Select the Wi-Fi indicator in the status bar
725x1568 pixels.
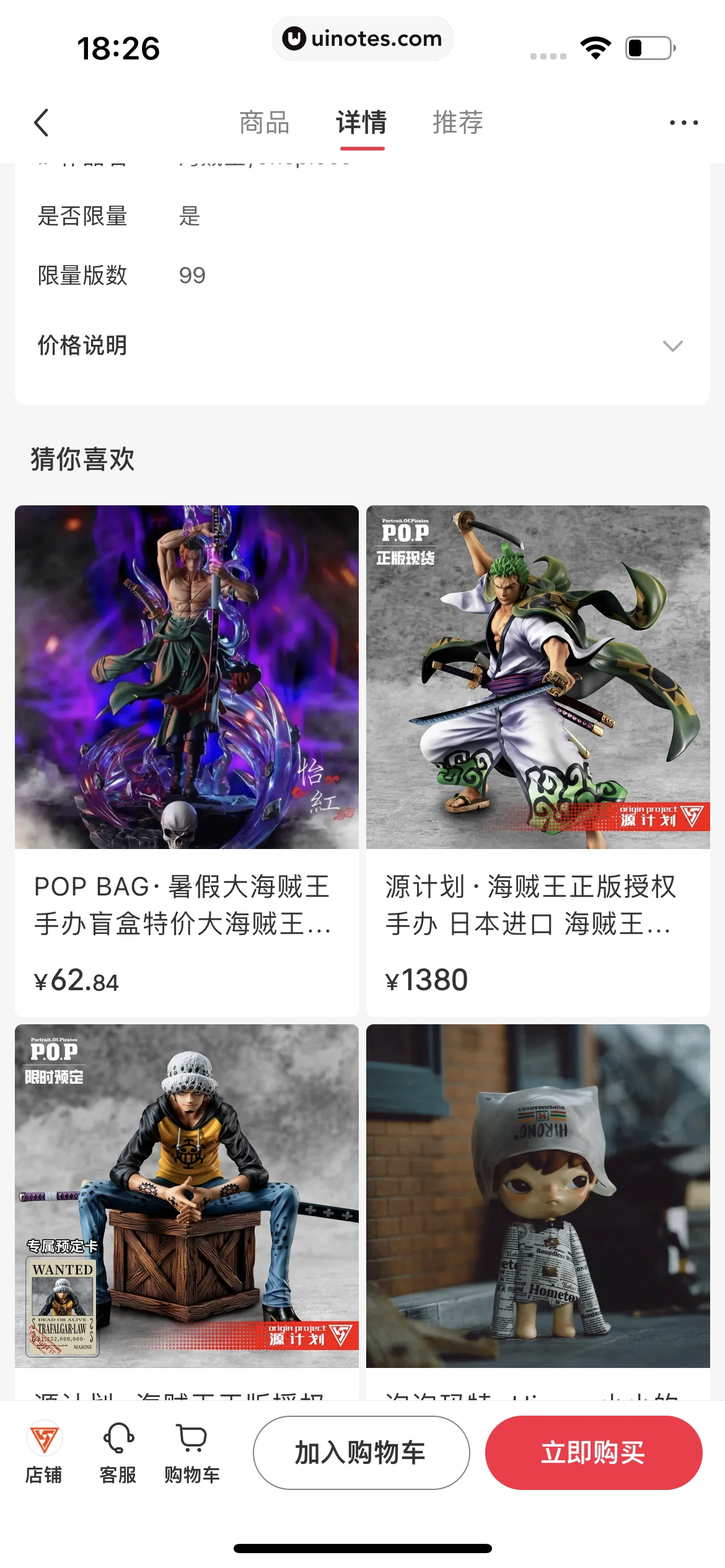click(x=596, y=46)
